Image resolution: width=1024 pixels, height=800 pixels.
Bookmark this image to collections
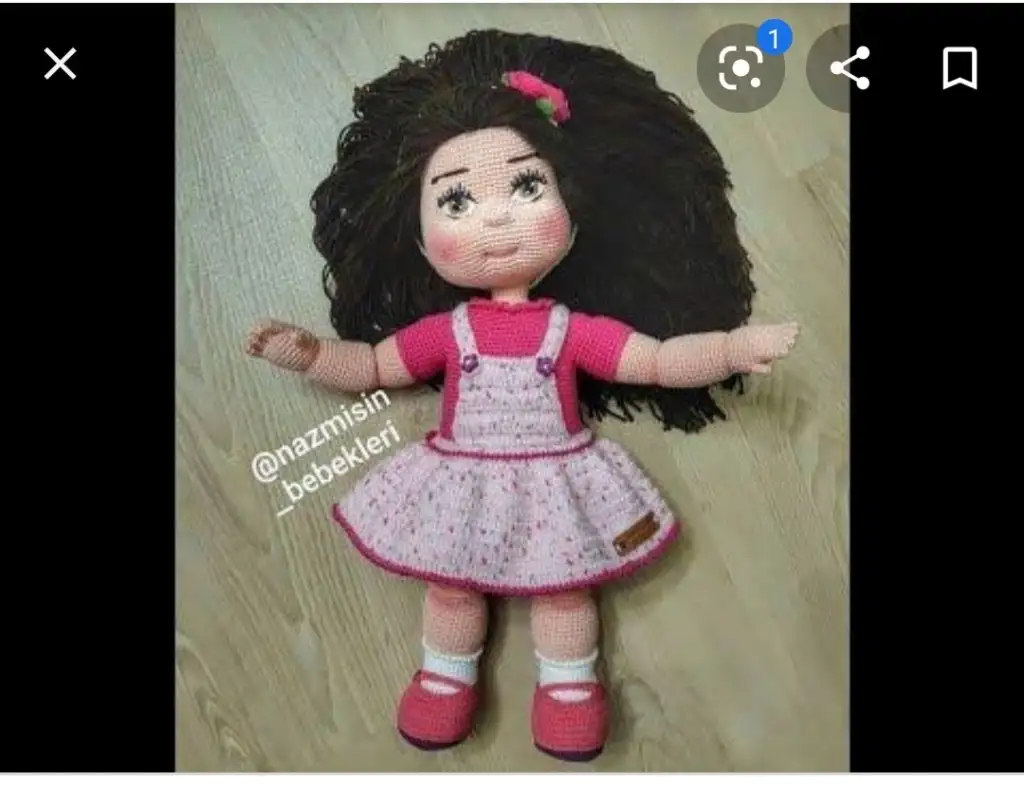pyautogui.click(x=959, y=68)
